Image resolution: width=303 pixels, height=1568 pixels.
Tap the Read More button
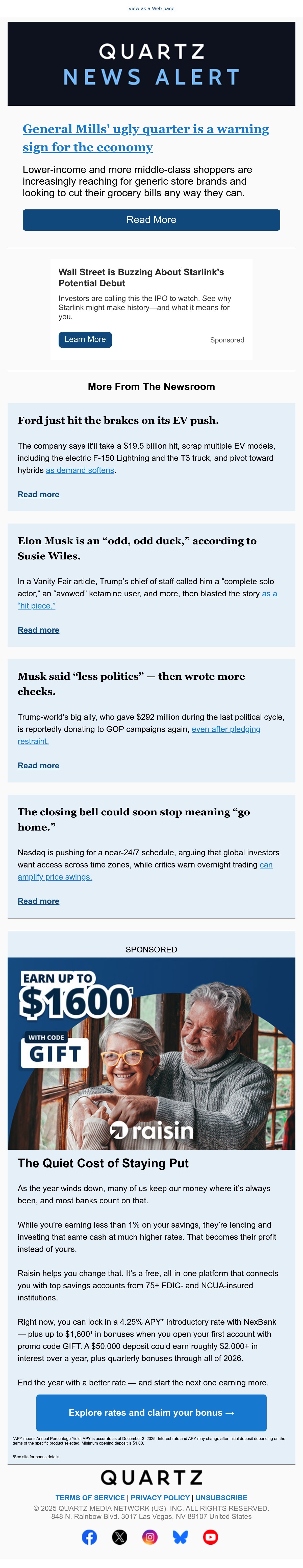tap(151, 220)
